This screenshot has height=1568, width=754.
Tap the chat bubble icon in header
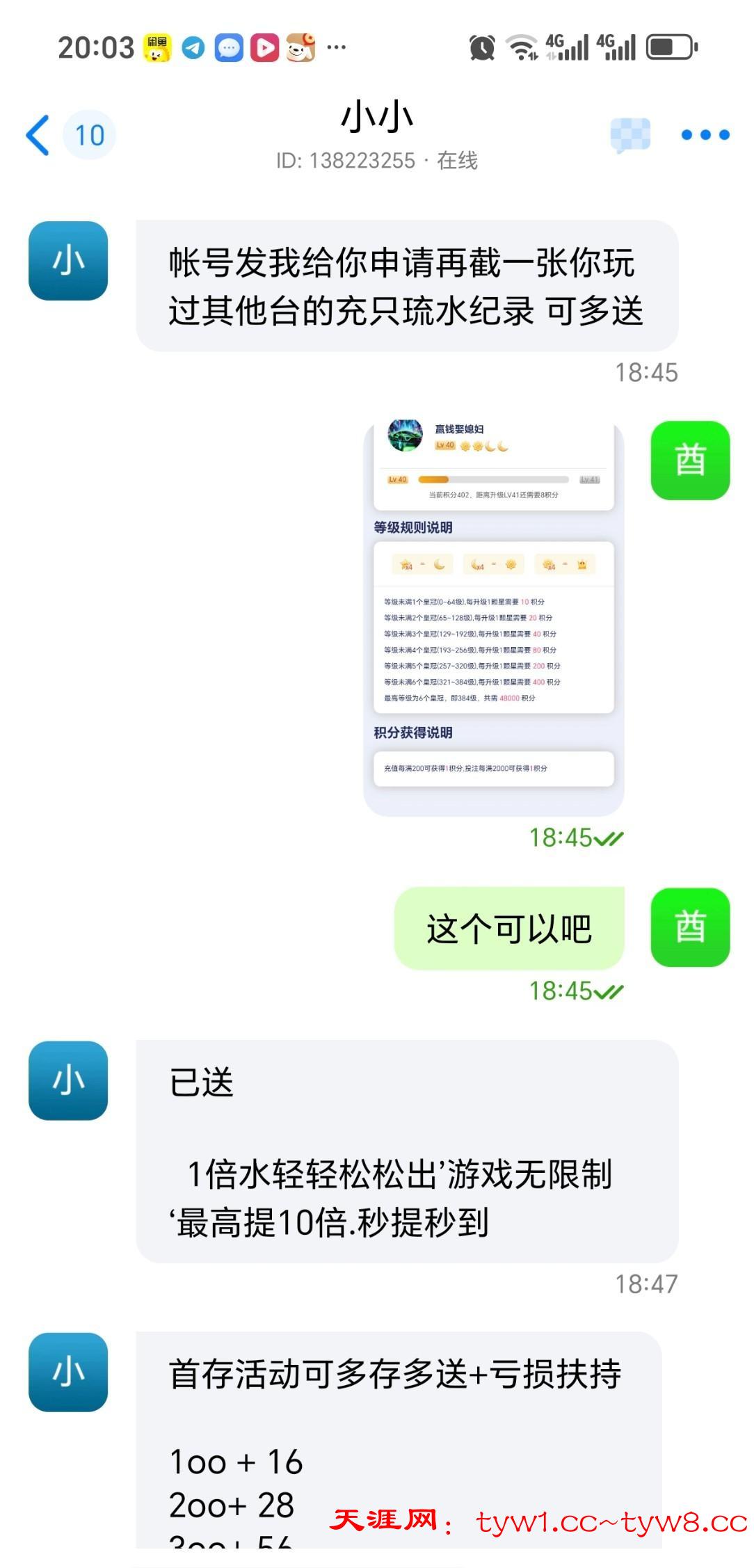click(x=630, y=135)
